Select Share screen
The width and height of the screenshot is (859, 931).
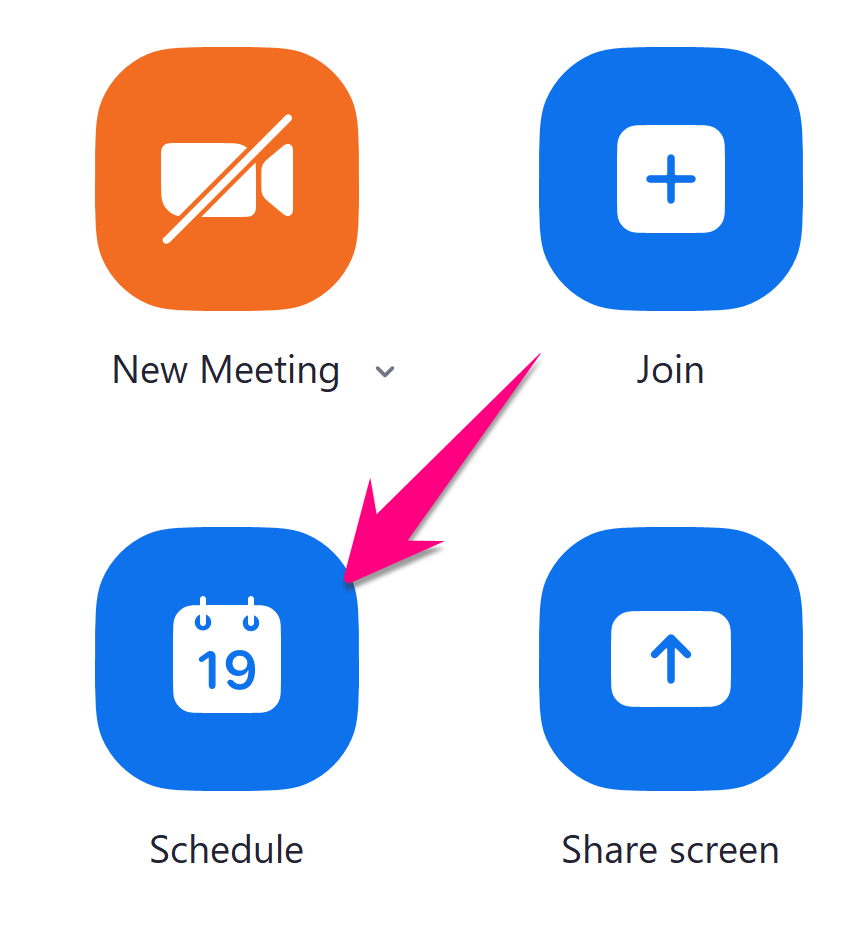(670, 660)
